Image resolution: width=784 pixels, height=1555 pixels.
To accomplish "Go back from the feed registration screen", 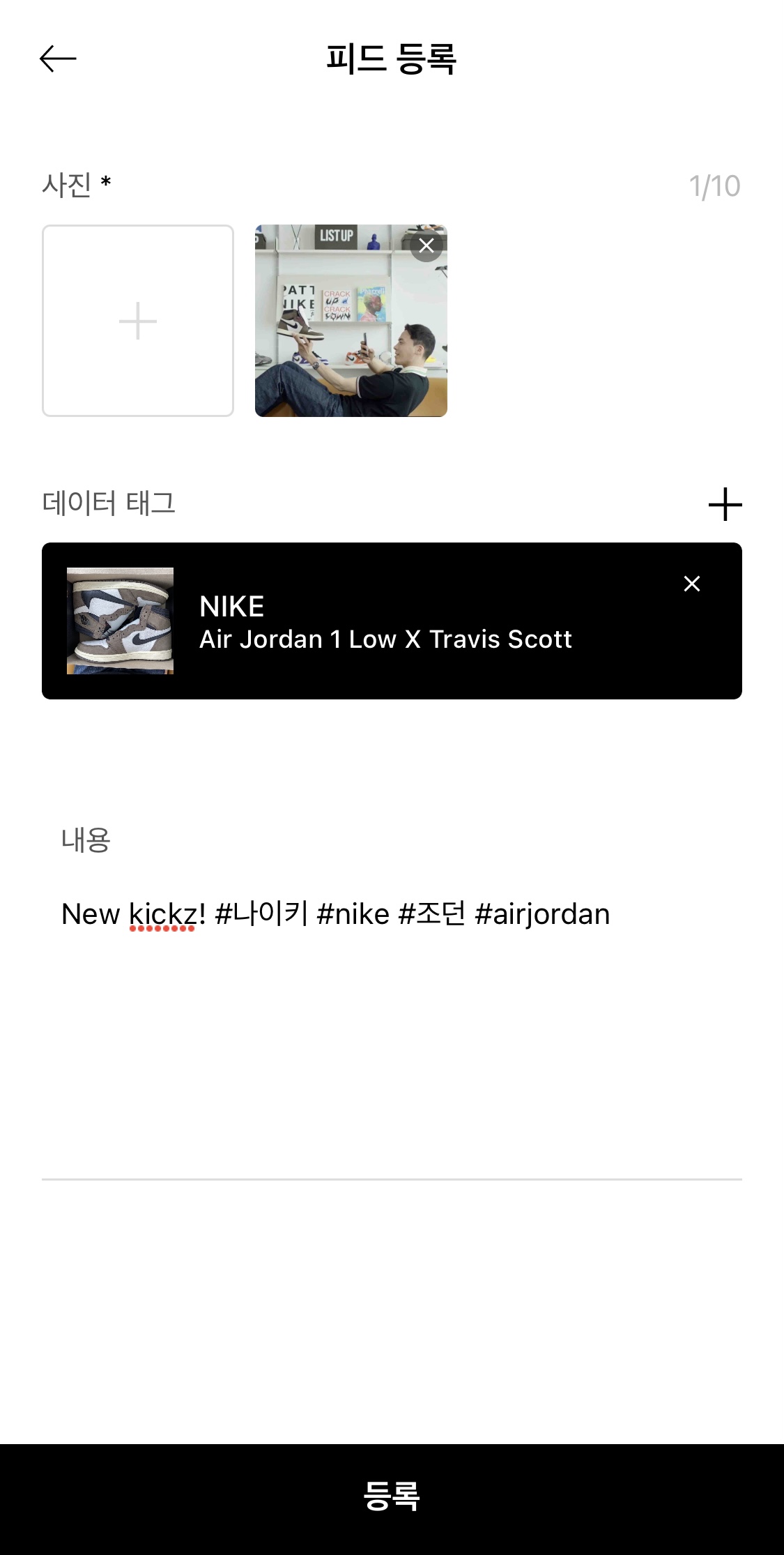I will (58, 59).
